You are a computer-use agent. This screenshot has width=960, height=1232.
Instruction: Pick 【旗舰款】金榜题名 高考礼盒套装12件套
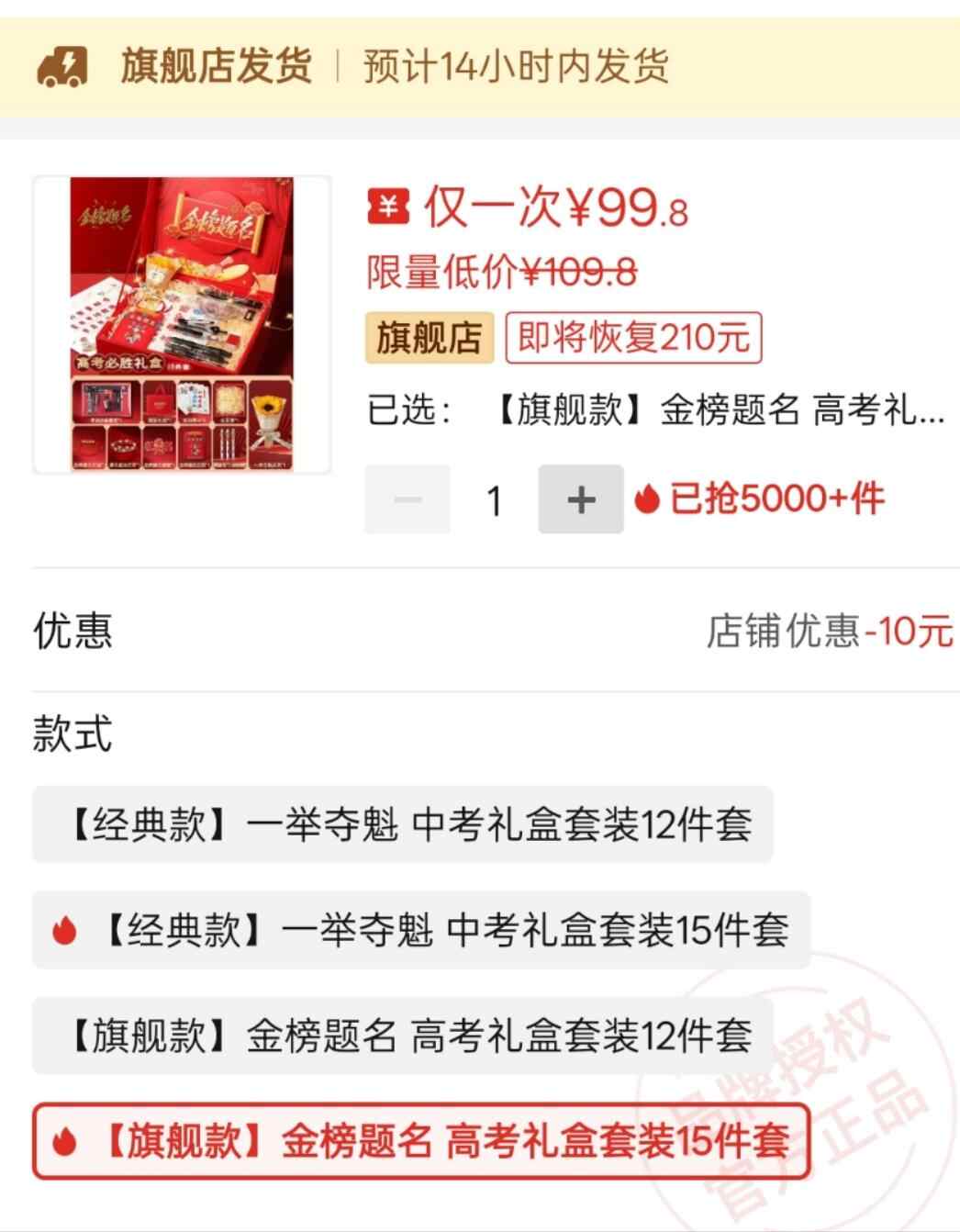(402, 1036)
